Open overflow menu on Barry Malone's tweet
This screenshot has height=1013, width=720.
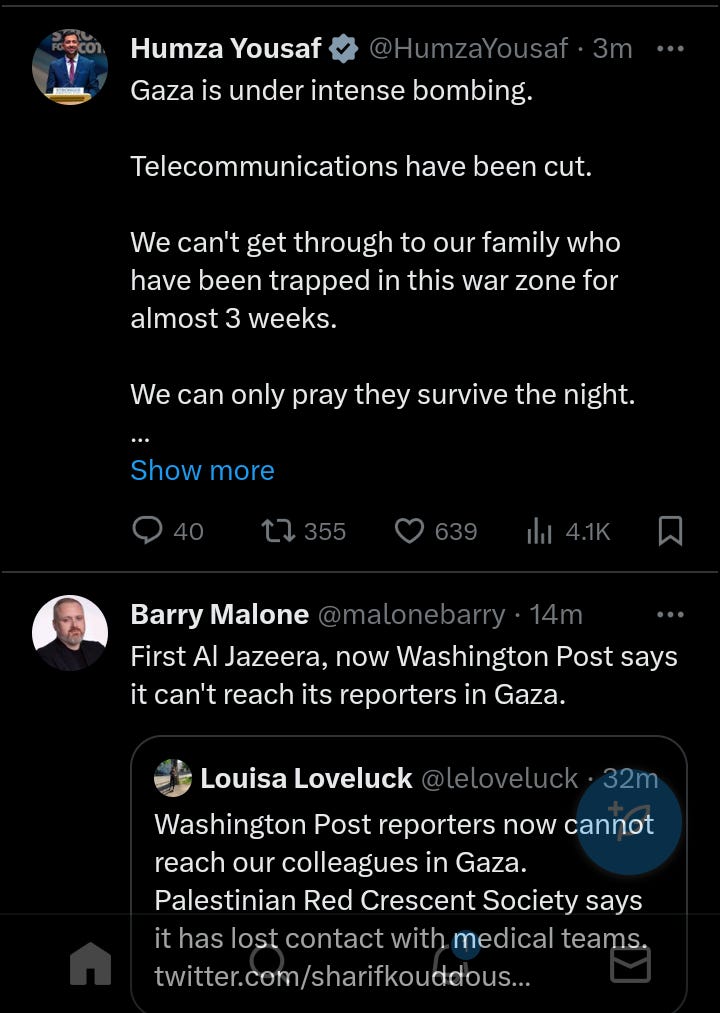click(670, 614)
